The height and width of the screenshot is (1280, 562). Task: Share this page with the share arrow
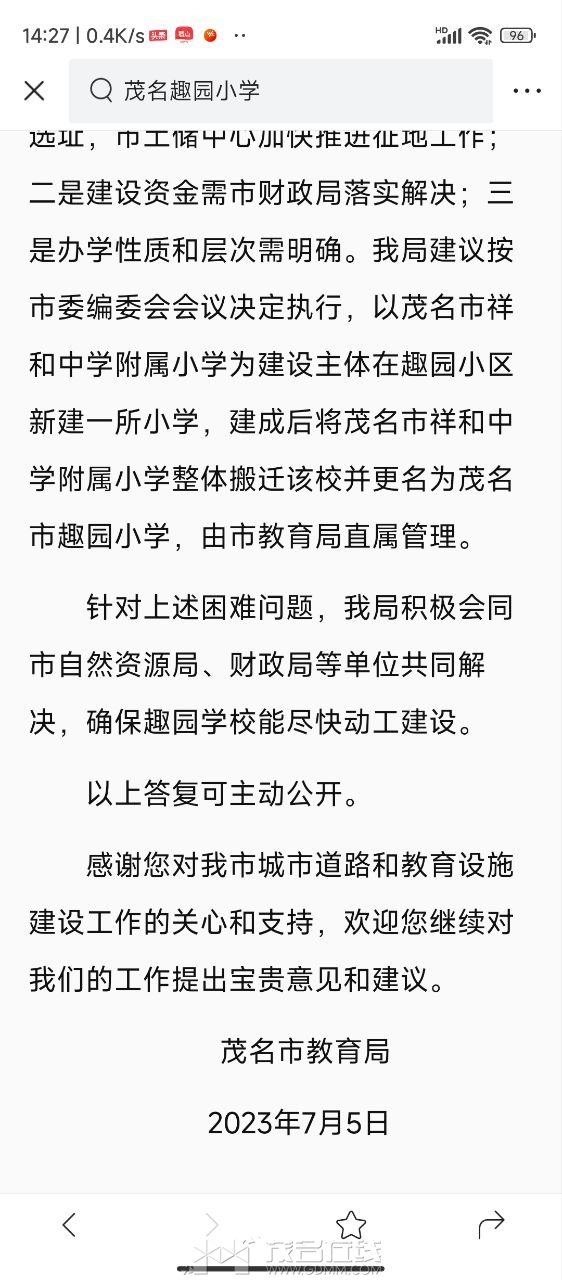point(491,1224)
